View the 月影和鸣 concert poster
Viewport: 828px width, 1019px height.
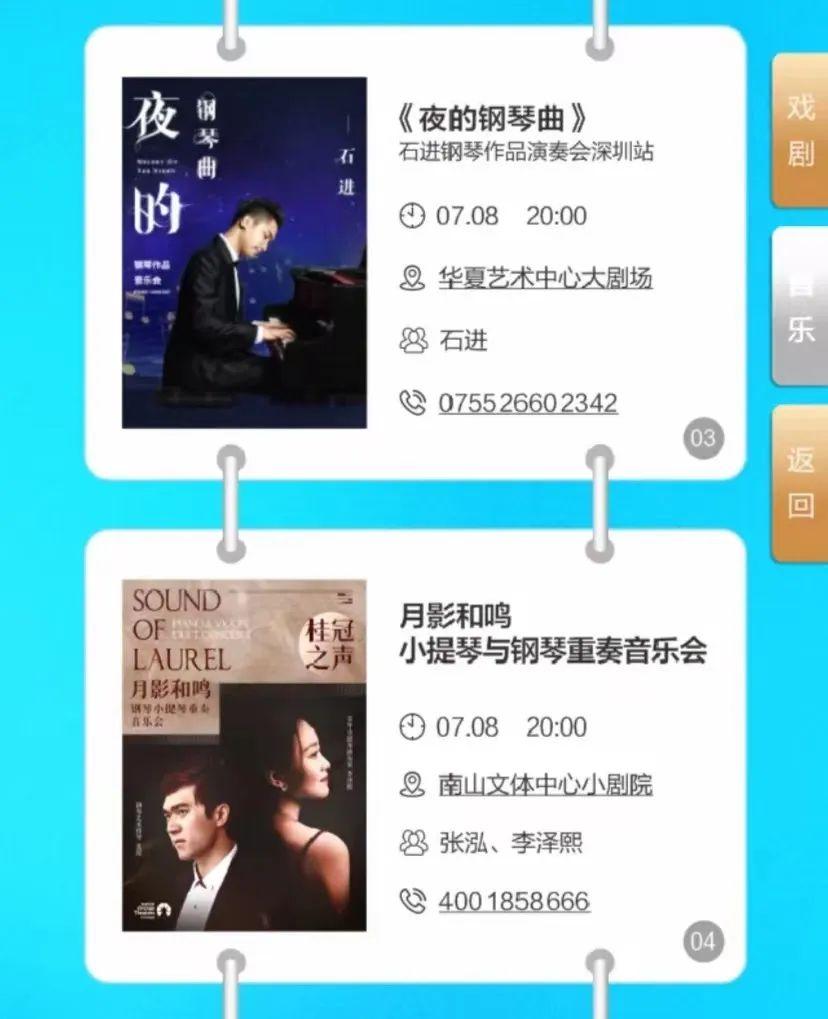244,755
